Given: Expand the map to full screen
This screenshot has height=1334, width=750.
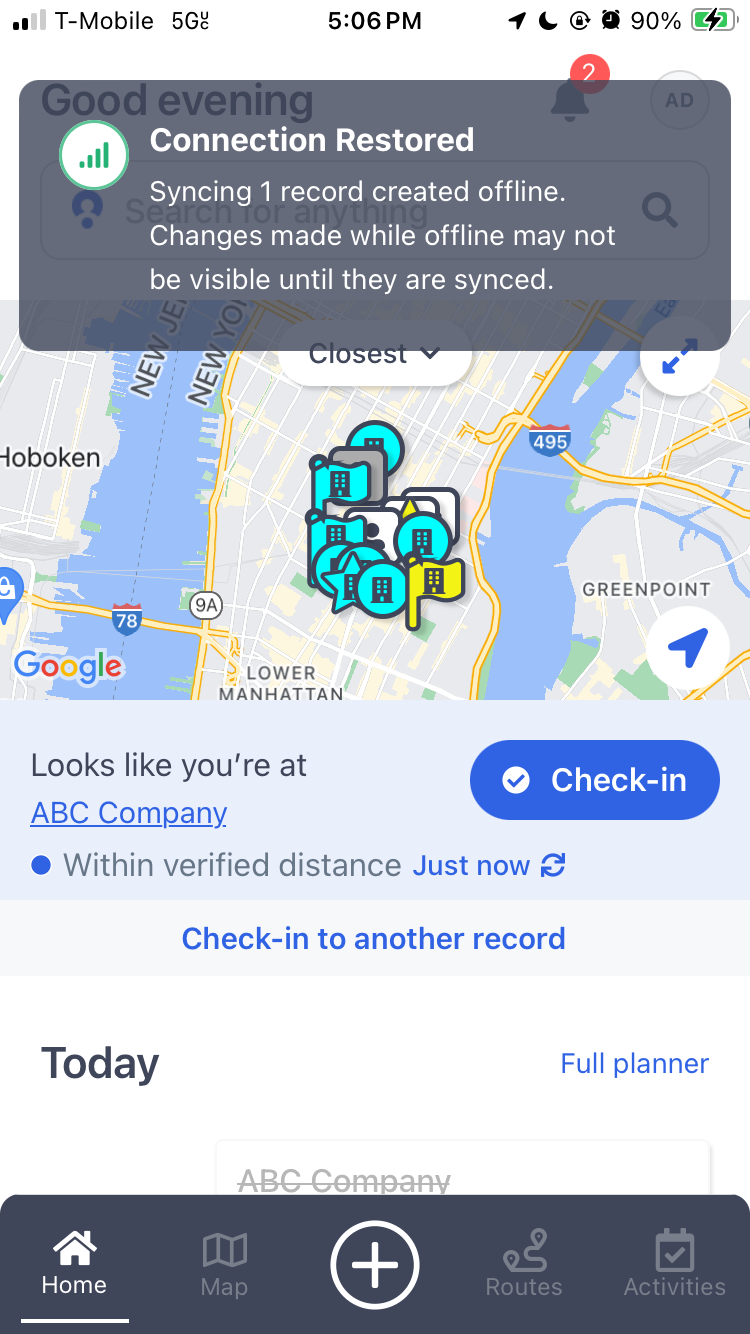Looking at the screenshot, I should tap(680, 357).
